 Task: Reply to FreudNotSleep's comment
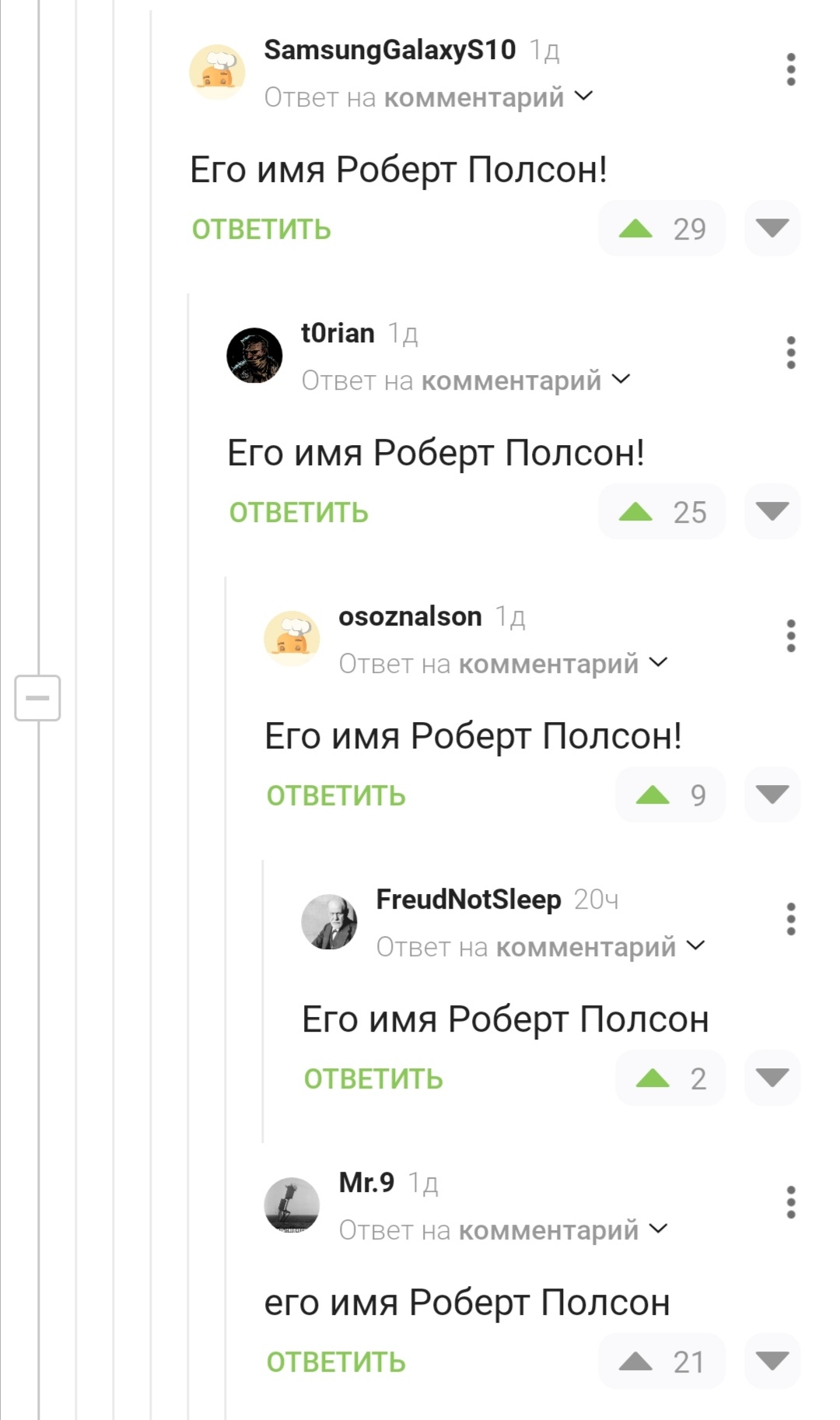pos(373,1079)
